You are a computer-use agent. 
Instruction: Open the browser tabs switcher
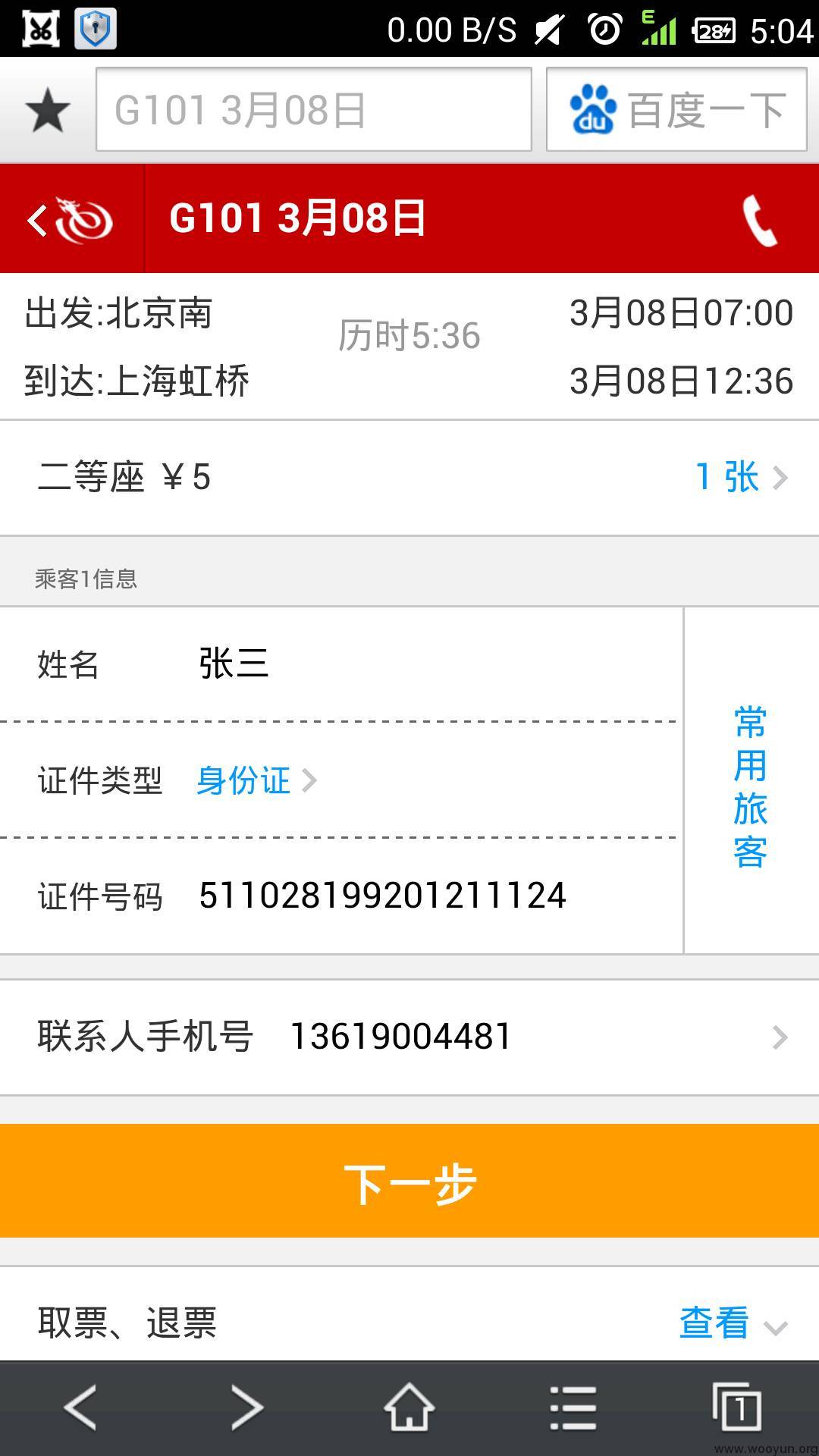pos(736,1407)
